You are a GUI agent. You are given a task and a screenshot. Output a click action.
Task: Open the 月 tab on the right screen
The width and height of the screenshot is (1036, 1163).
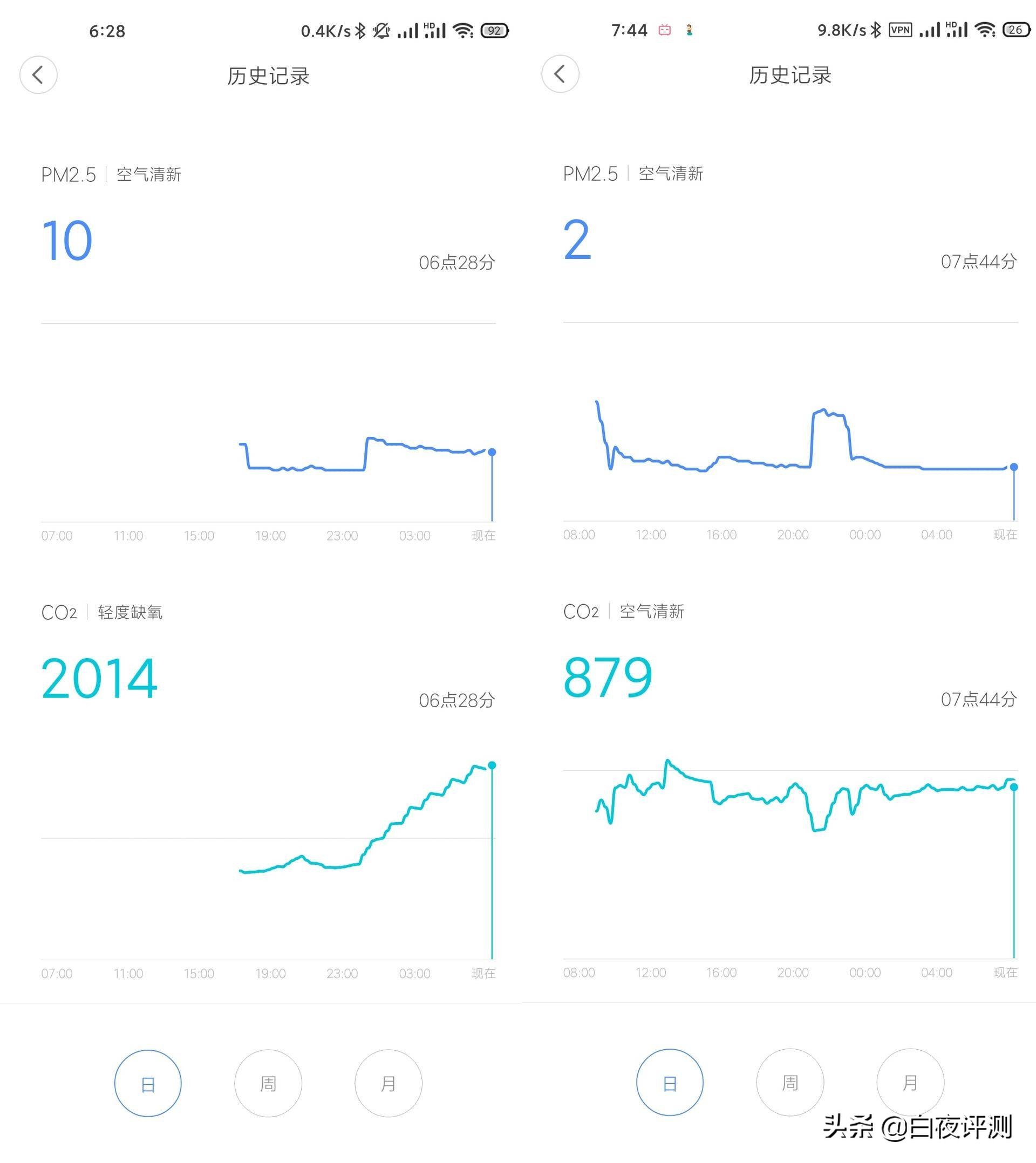point(910,1083)
